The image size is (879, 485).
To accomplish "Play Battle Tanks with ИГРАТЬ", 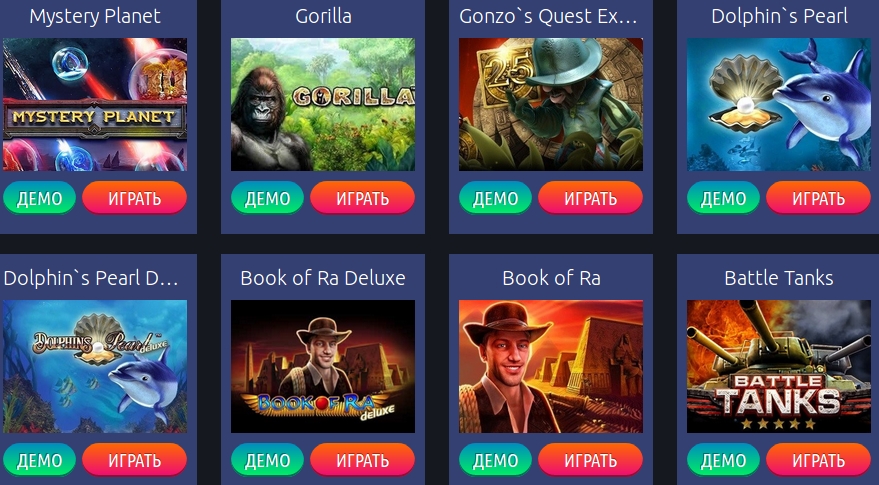I will click(818, 460).
